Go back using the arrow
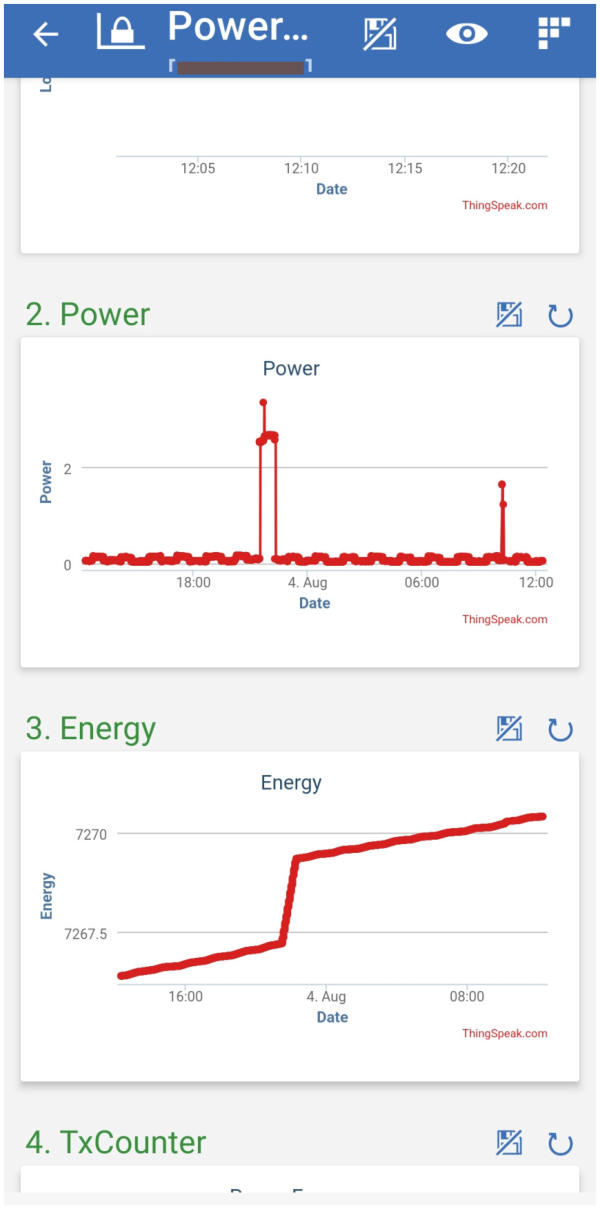Viewport: 600px width, 1209px height. pyautogui.click(x=46, y=35)
